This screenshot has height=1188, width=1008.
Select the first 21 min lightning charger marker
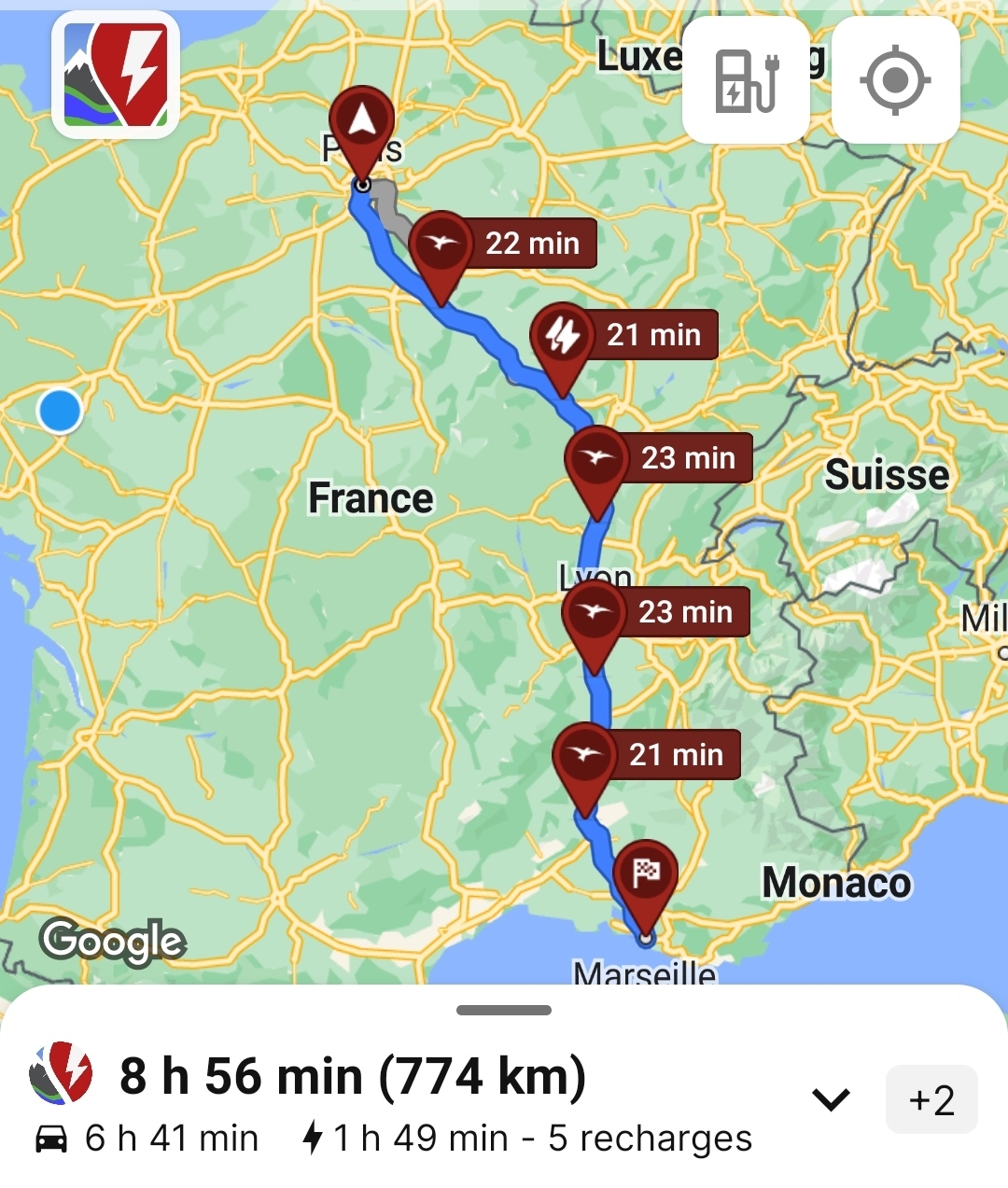click(562, 337)
